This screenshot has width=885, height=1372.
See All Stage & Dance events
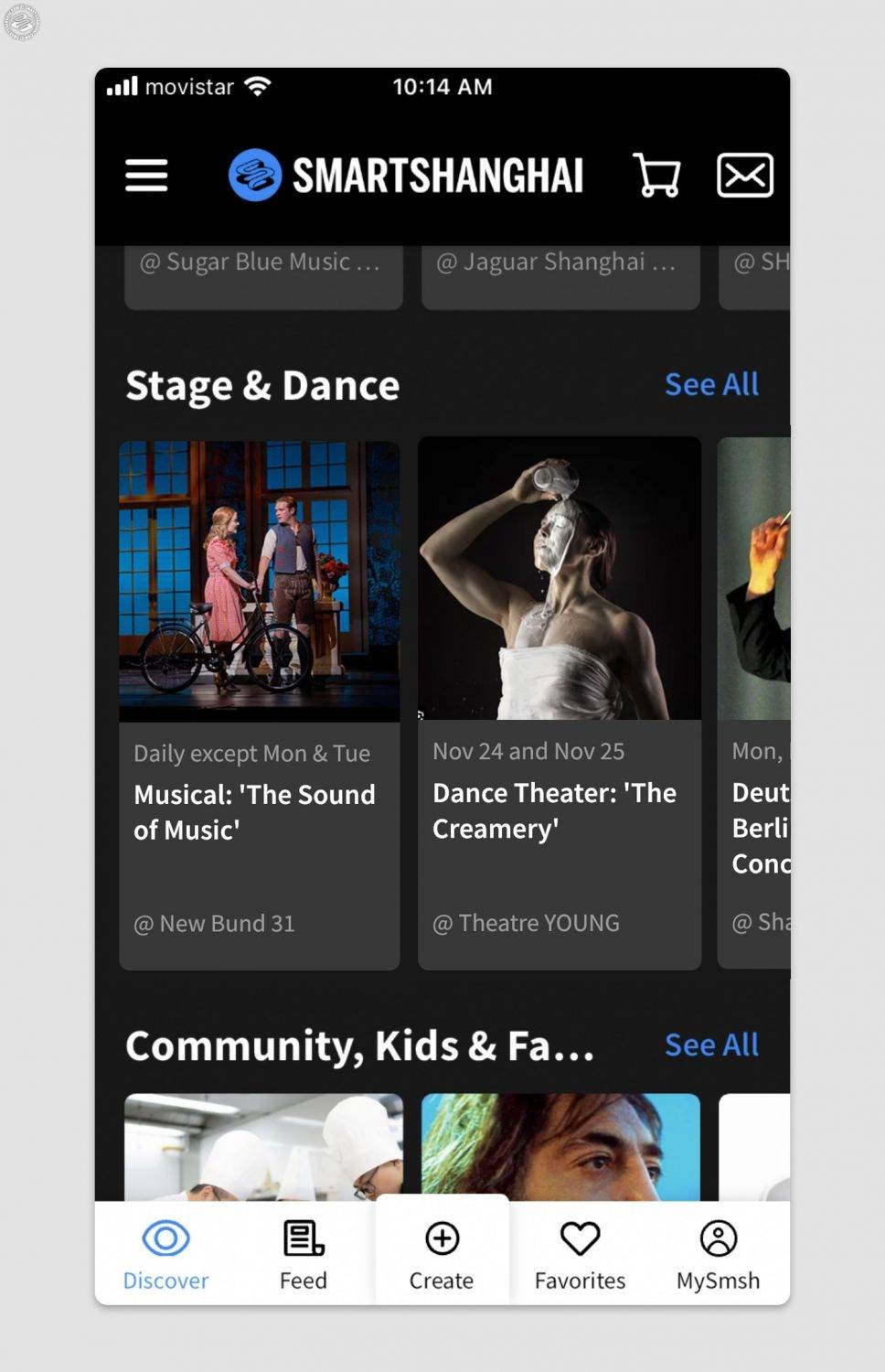pos(712,385)
